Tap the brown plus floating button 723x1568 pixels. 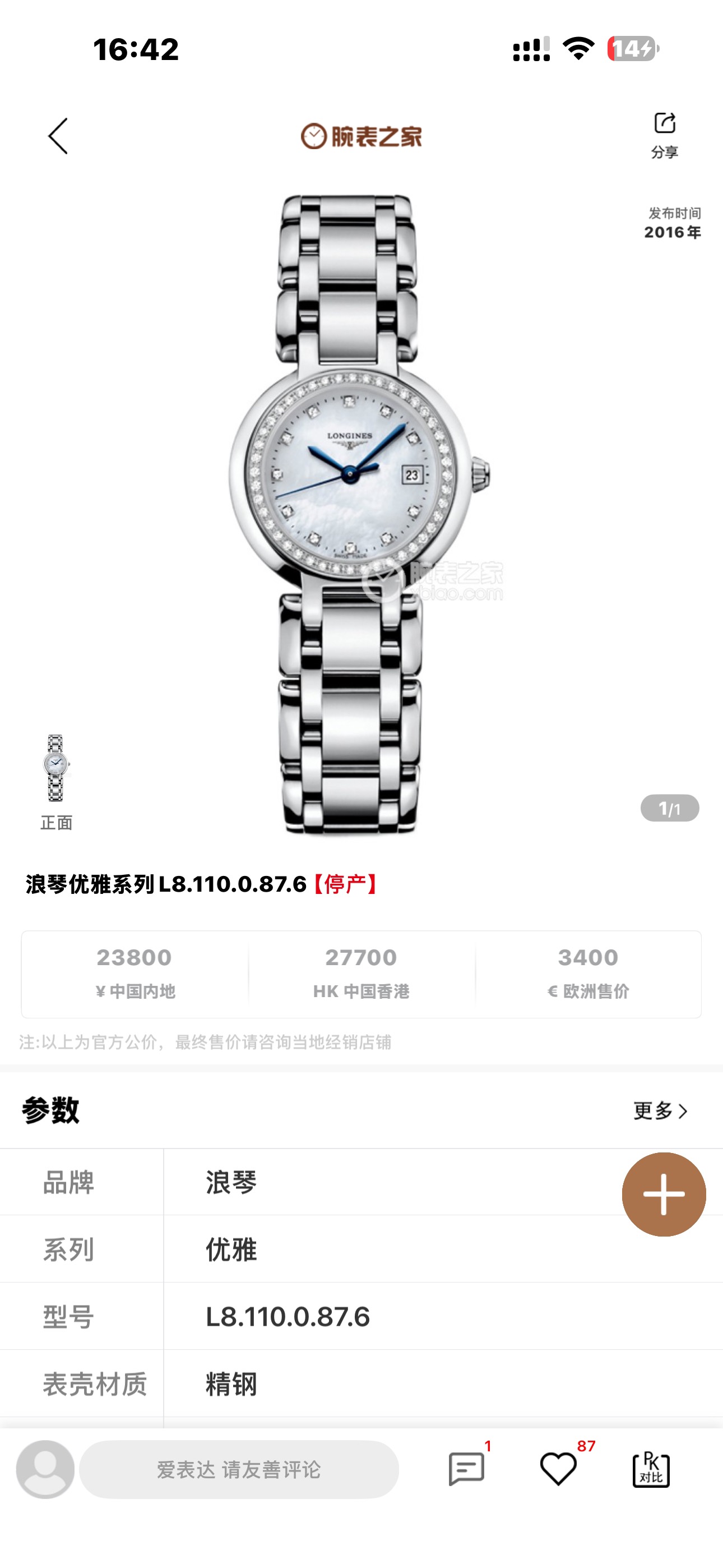point(664,1195)
